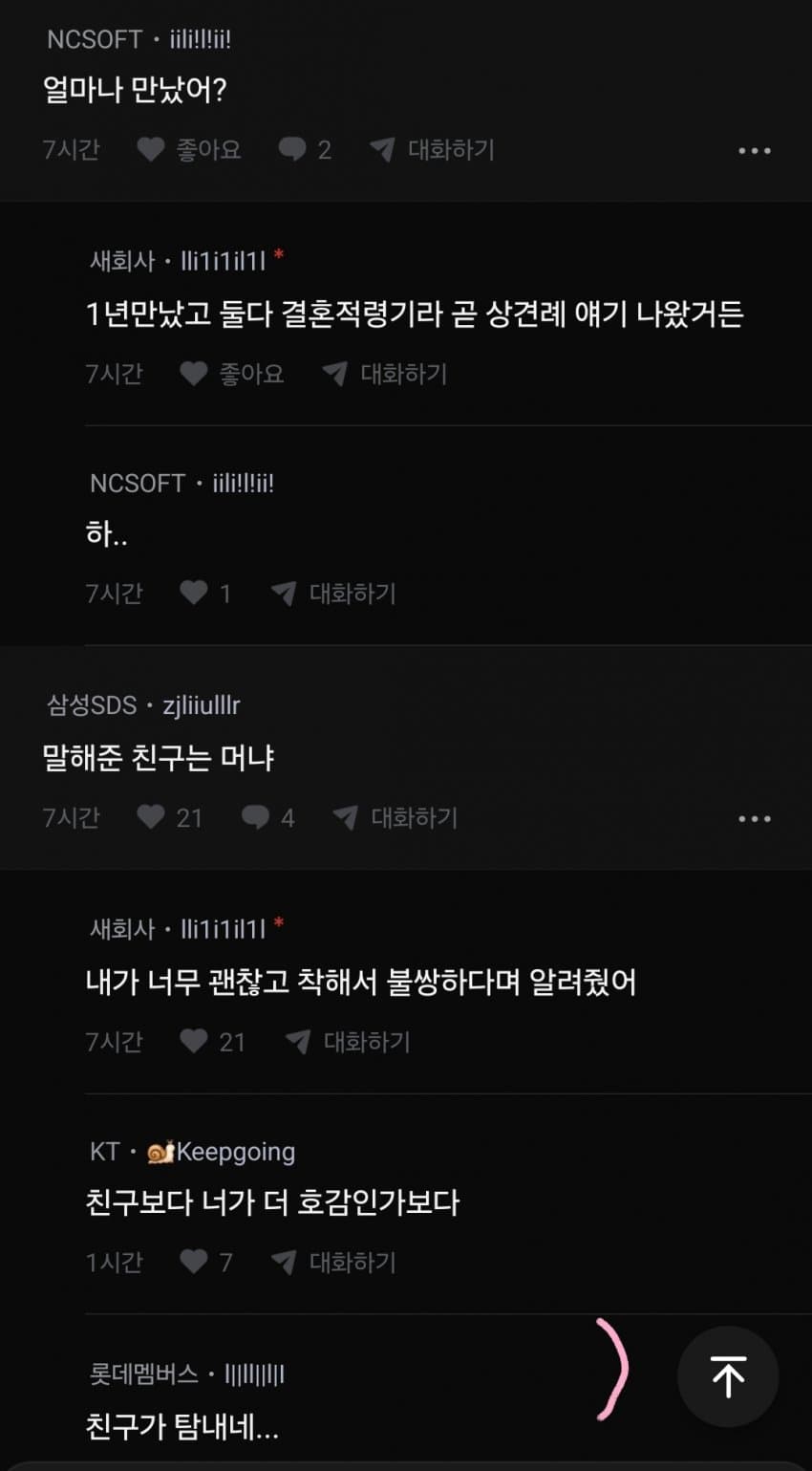Start a chat from the '내가 너무 괜찮고' reply
812x1471 pixels.
coord(348,1042)
